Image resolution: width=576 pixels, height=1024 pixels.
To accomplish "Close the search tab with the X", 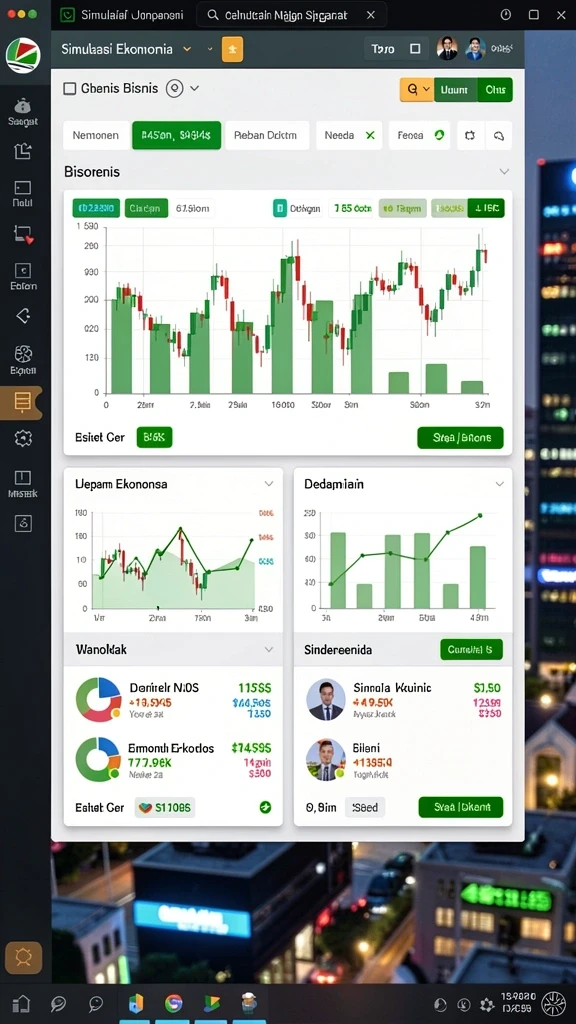I will [370, 14].
